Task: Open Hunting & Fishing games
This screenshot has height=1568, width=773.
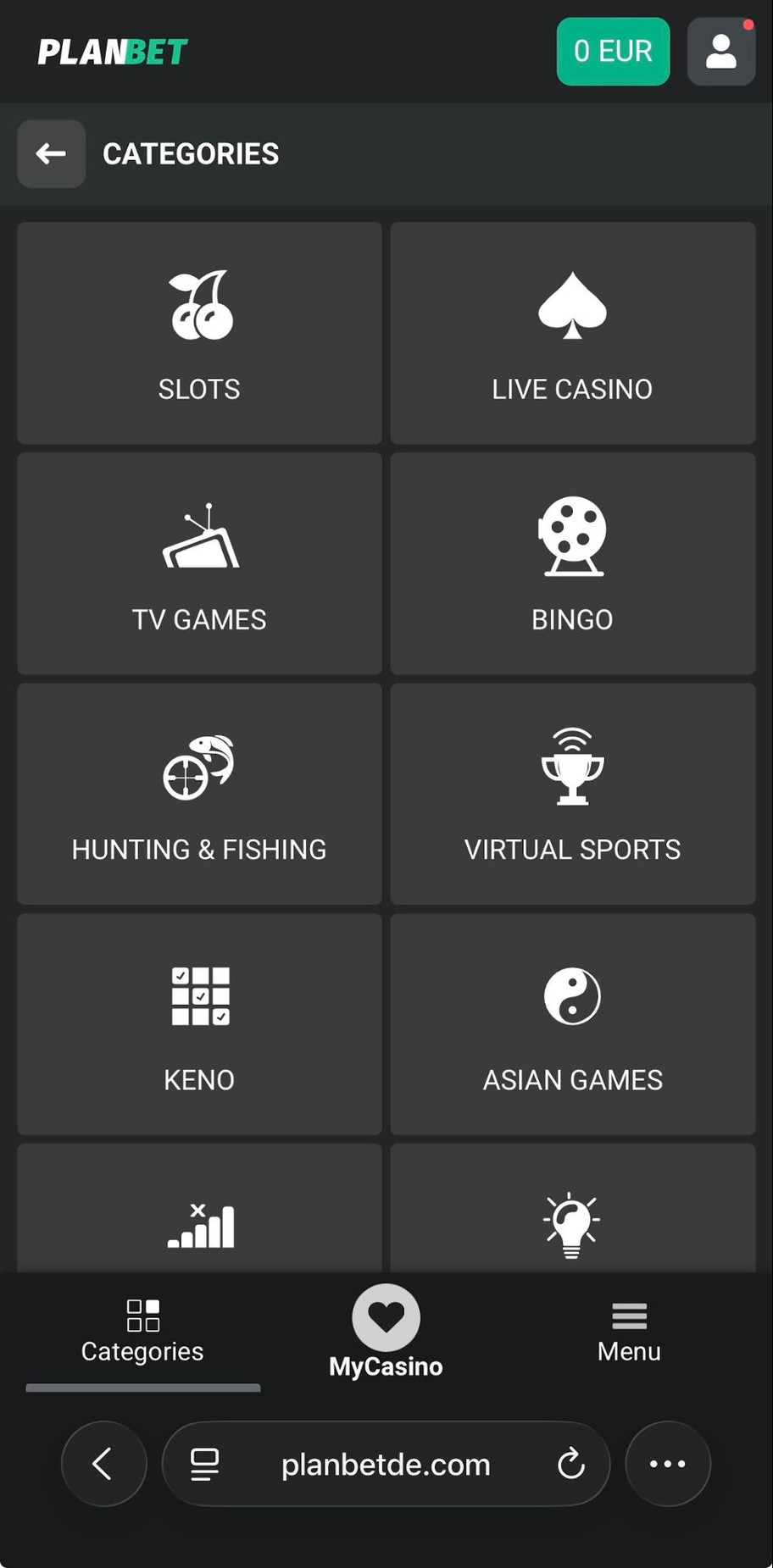Action: pos(199,794)
